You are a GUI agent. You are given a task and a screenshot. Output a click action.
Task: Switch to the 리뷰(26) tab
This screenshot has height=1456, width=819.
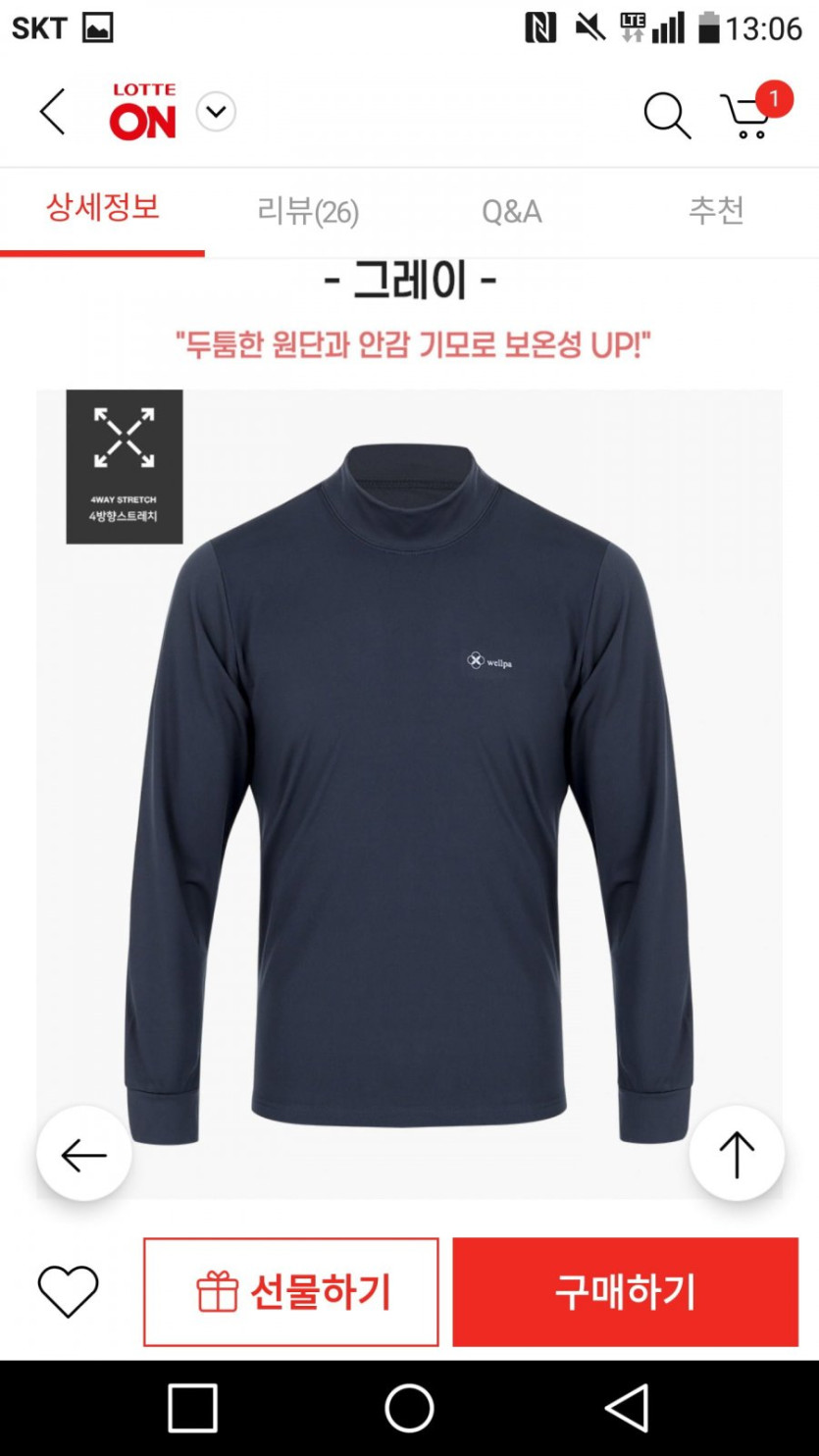point(308,211)
